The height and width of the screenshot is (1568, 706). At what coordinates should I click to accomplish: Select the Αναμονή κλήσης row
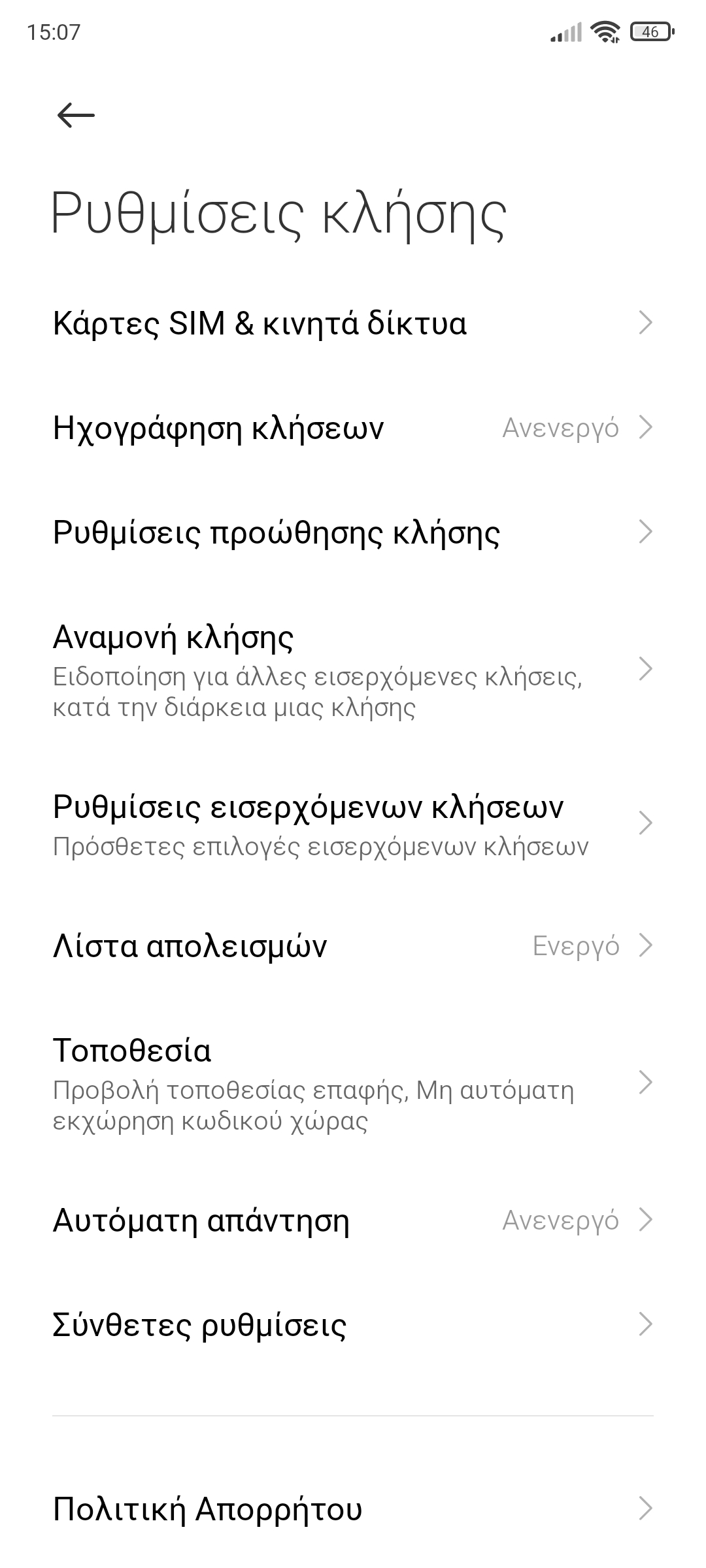pos(353,670)
